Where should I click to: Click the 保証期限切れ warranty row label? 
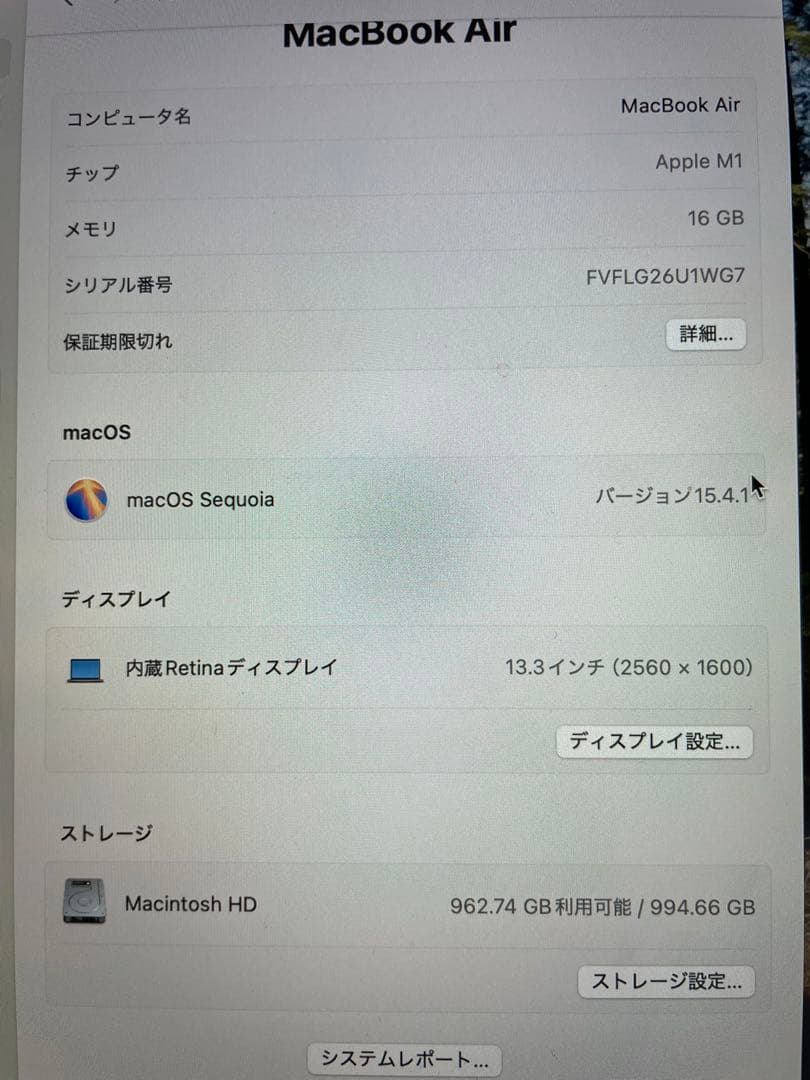[117, 341]
